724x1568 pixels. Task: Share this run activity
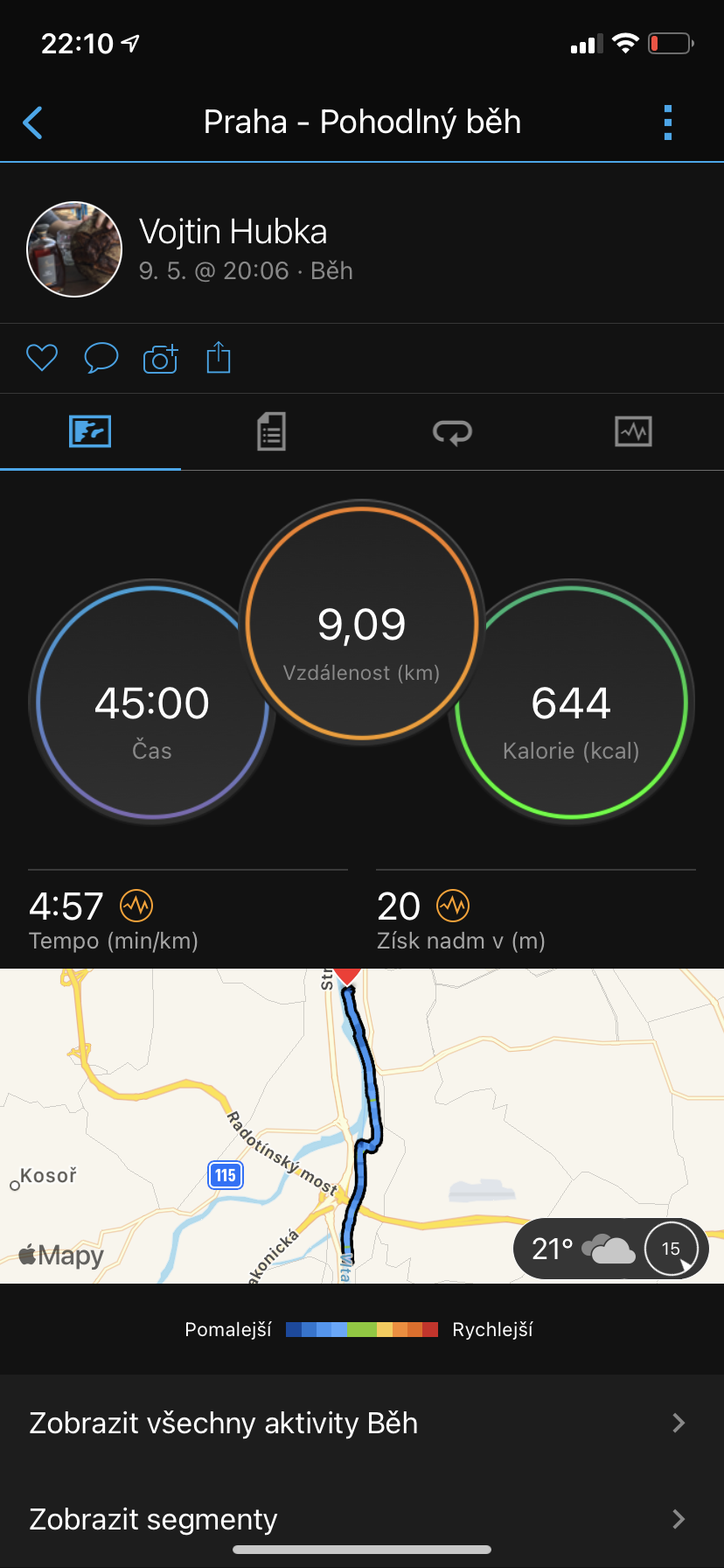coord(219,357)
